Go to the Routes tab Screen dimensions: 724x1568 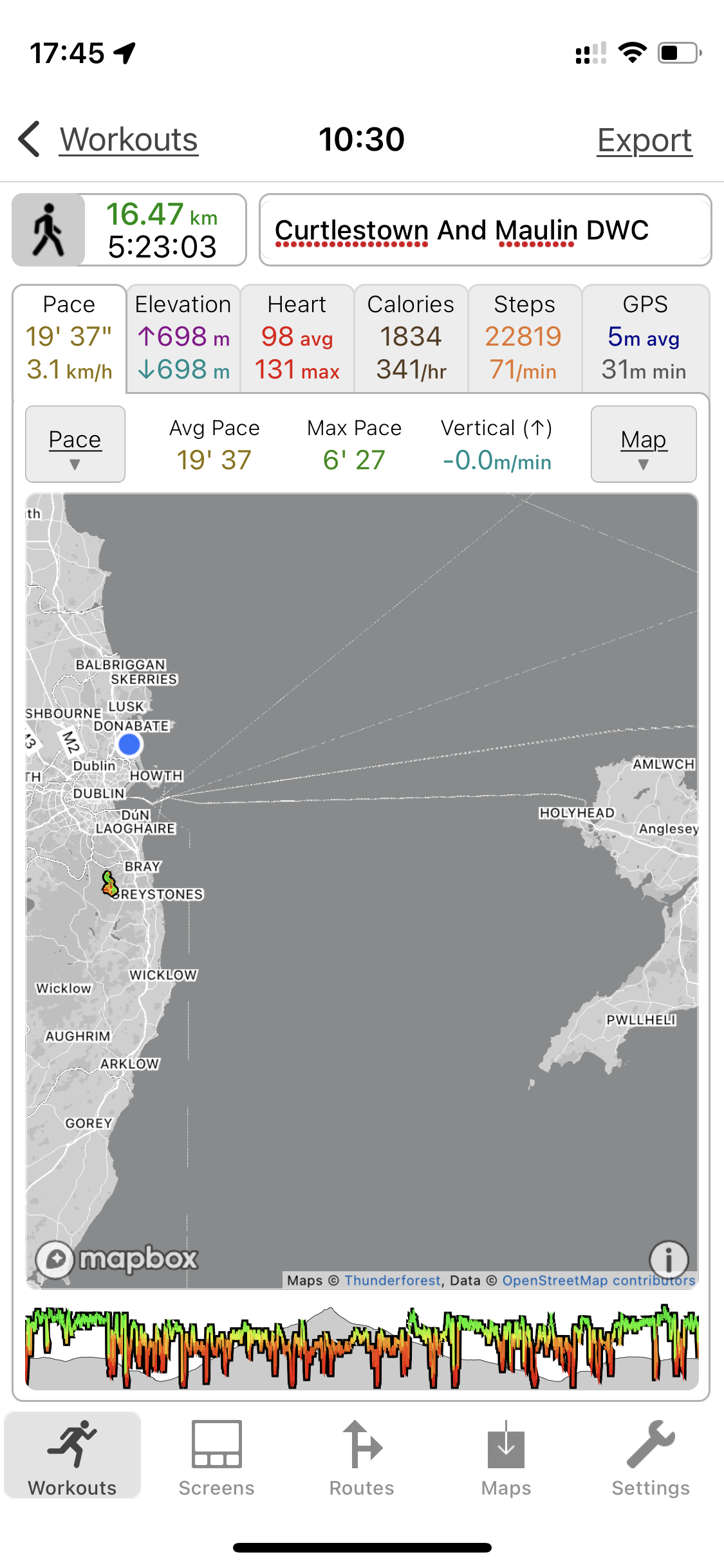tap(362, 1458)
